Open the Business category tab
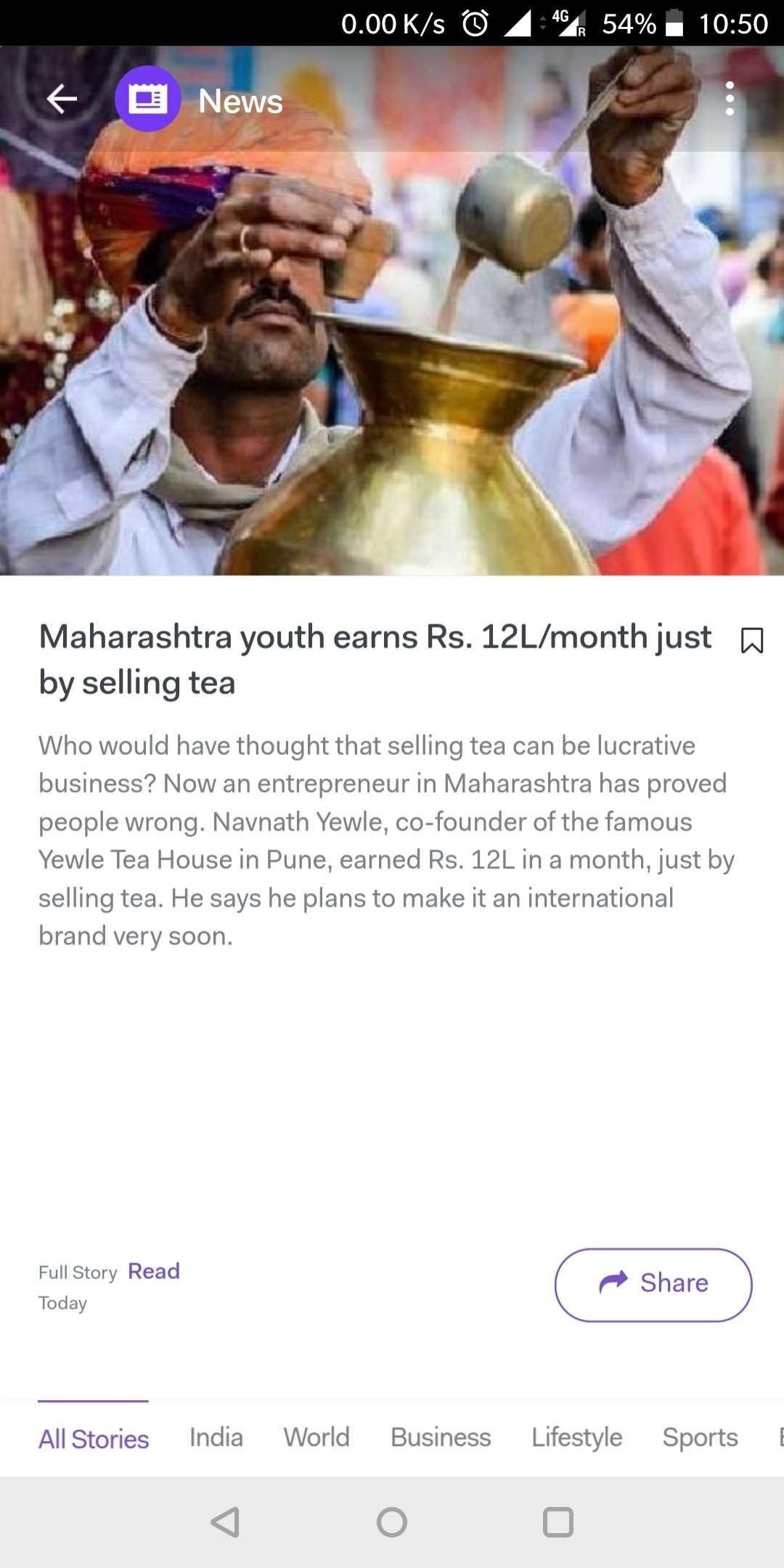This screenshot has height=1568, width=784. [x=441, y=1437]
